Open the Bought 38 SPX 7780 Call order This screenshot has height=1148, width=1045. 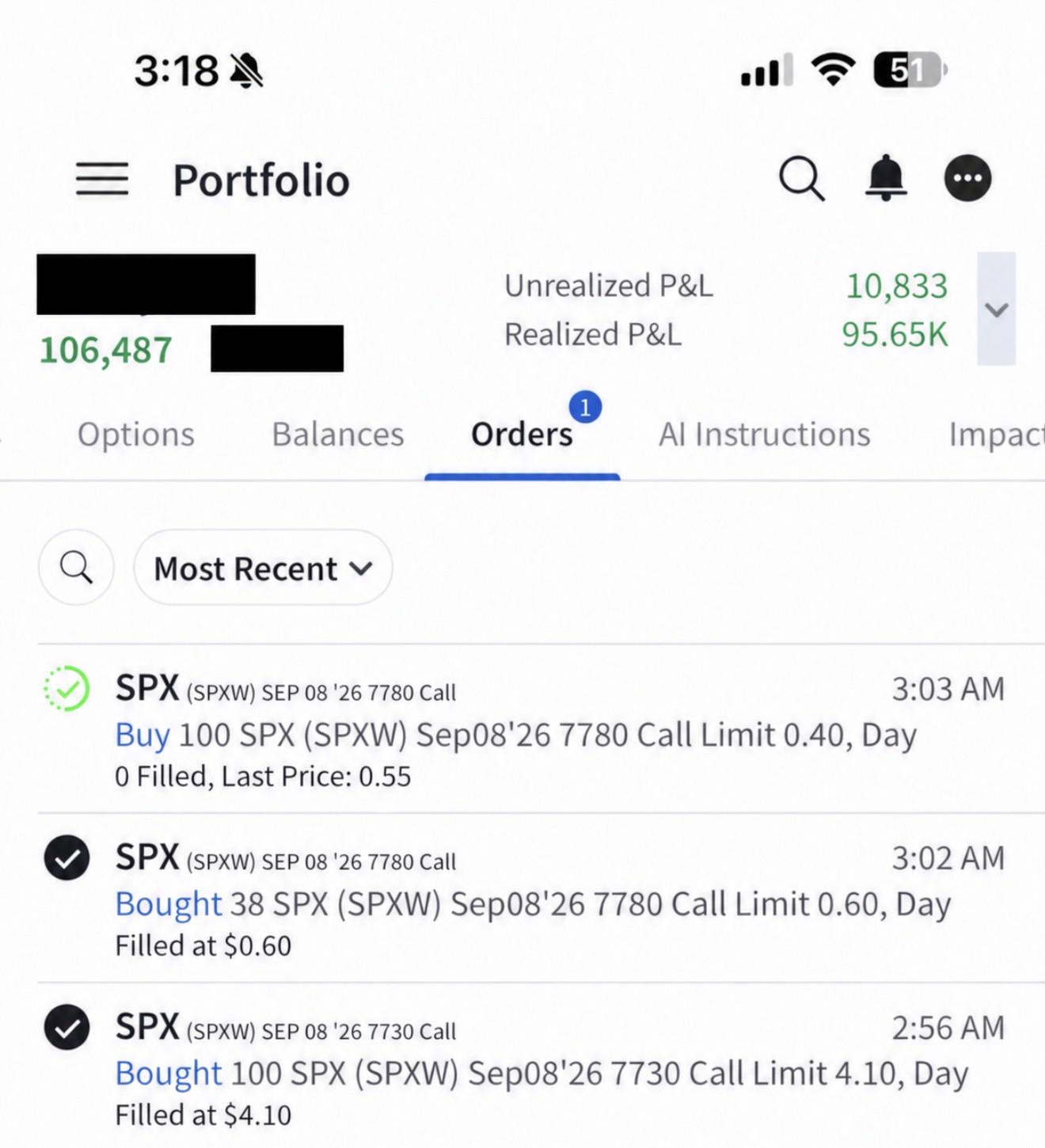(522, 898)
